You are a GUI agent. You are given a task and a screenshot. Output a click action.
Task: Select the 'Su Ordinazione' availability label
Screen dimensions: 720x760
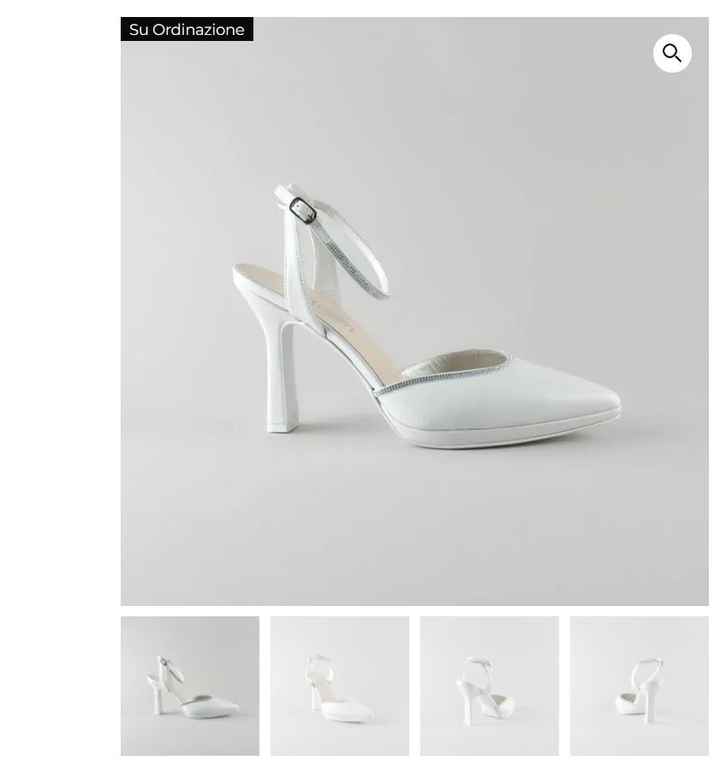tap(186, 29)
